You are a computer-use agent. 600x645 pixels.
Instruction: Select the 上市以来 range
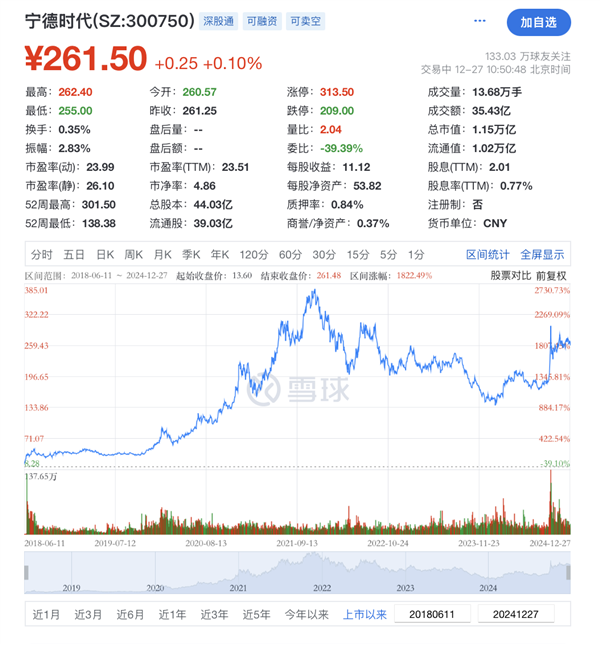(365, 614)
